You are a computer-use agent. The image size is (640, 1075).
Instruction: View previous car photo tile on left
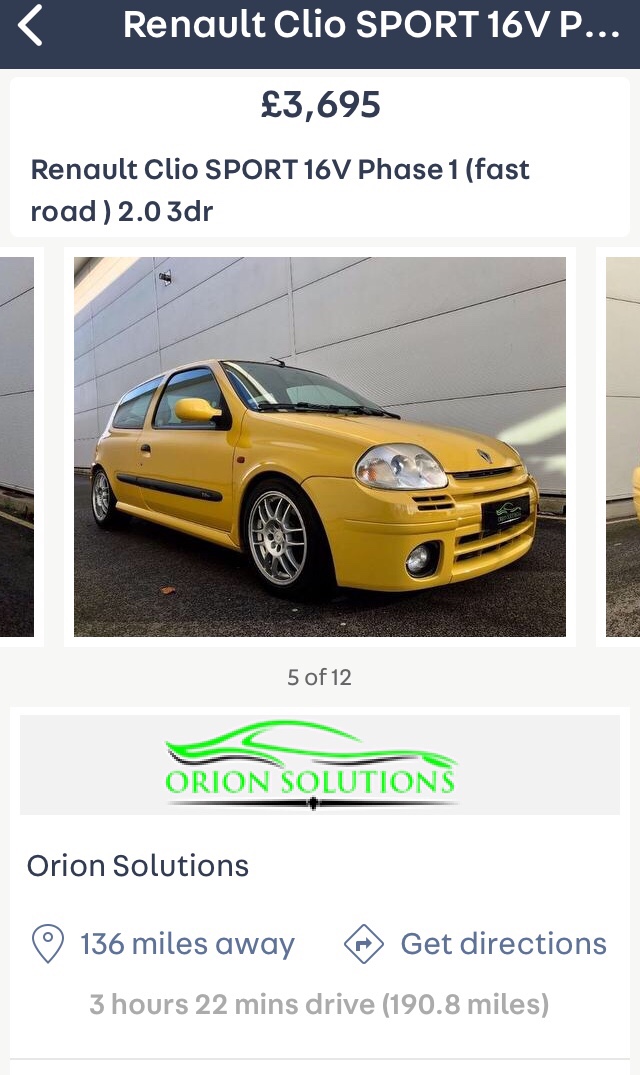(17, 446)
